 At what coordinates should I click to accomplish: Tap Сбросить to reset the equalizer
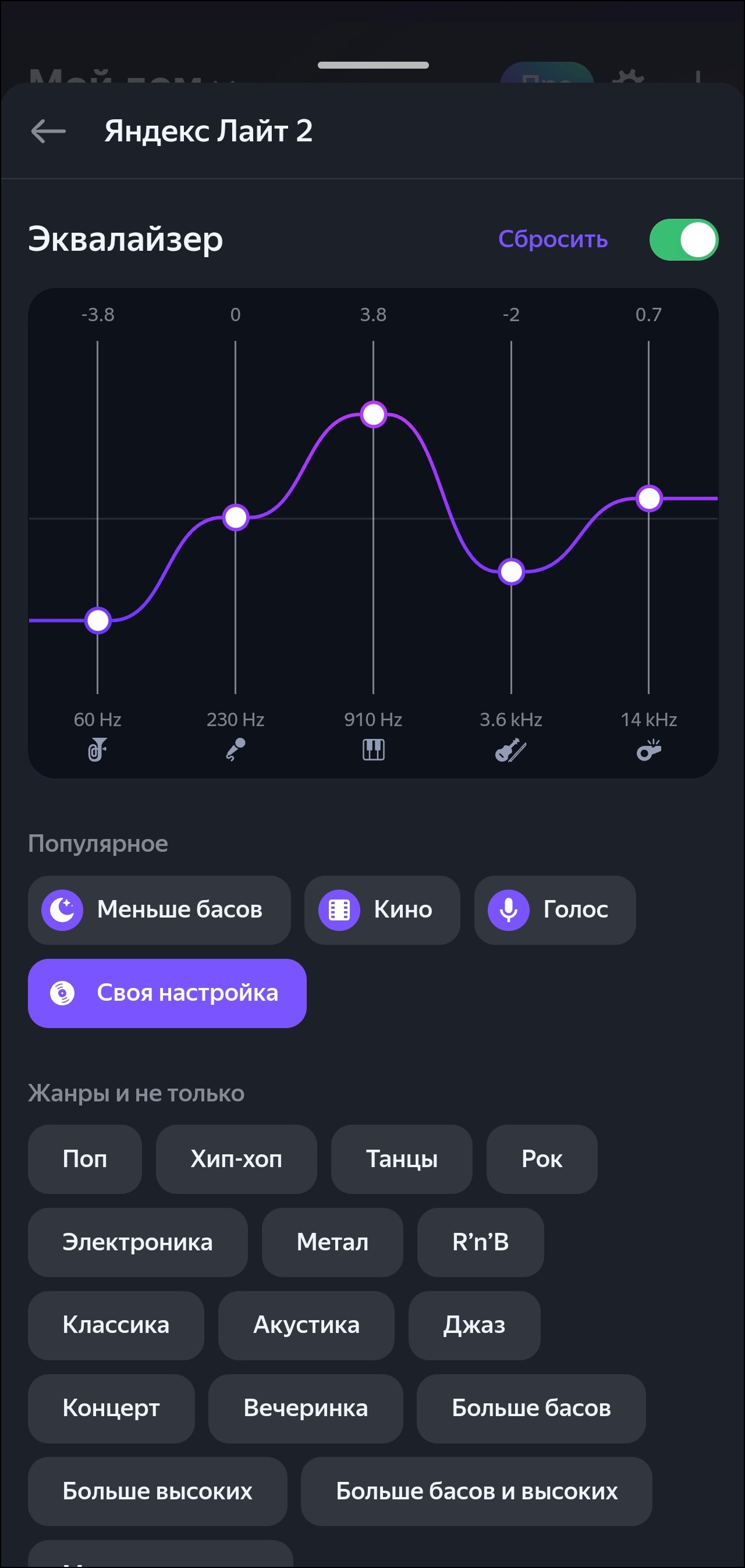pyautogui.click(x=552, y=239)
